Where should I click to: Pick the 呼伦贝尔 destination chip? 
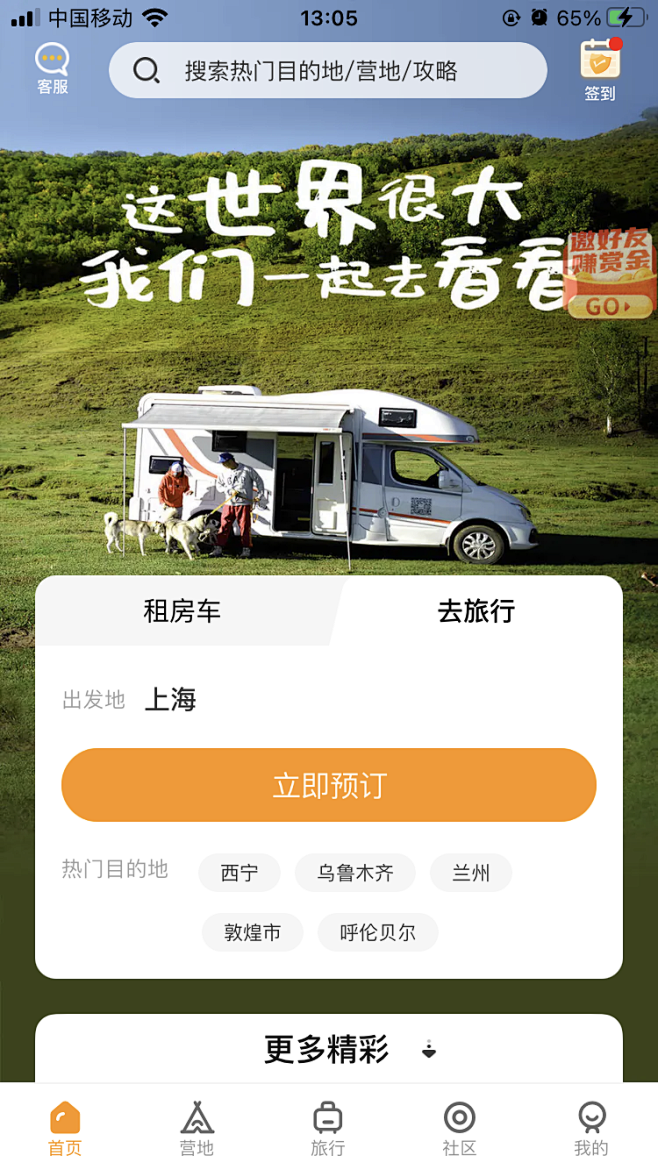click(x=378, y=933)
